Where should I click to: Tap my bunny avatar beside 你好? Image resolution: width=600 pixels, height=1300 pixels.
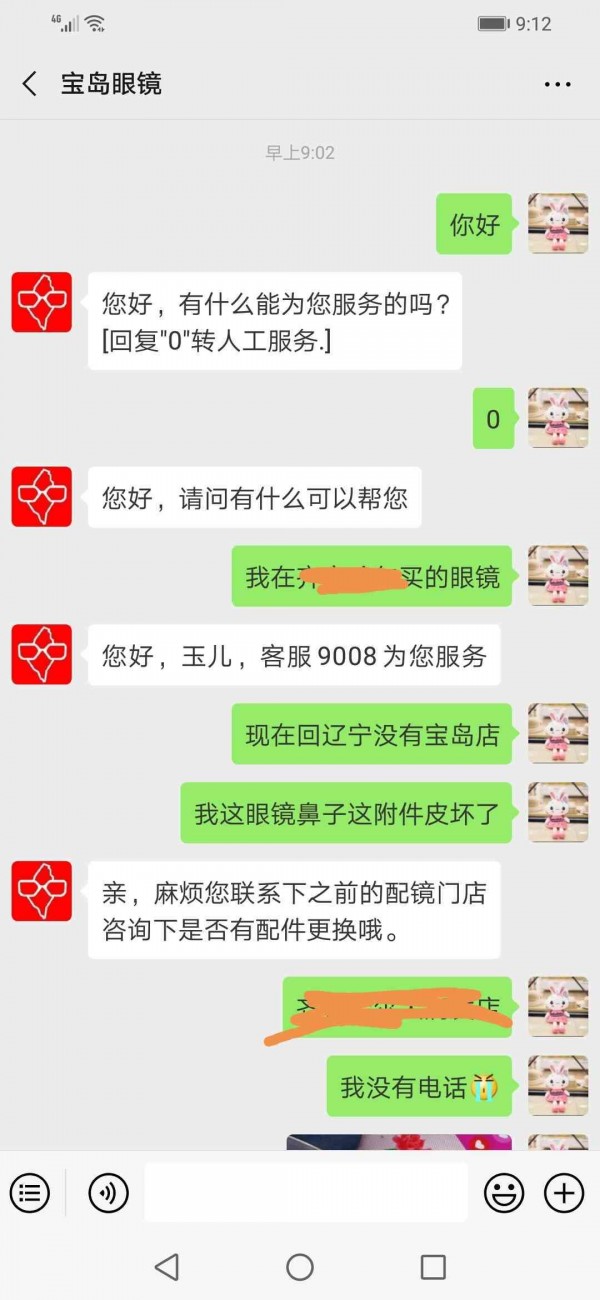click(557, 224)
